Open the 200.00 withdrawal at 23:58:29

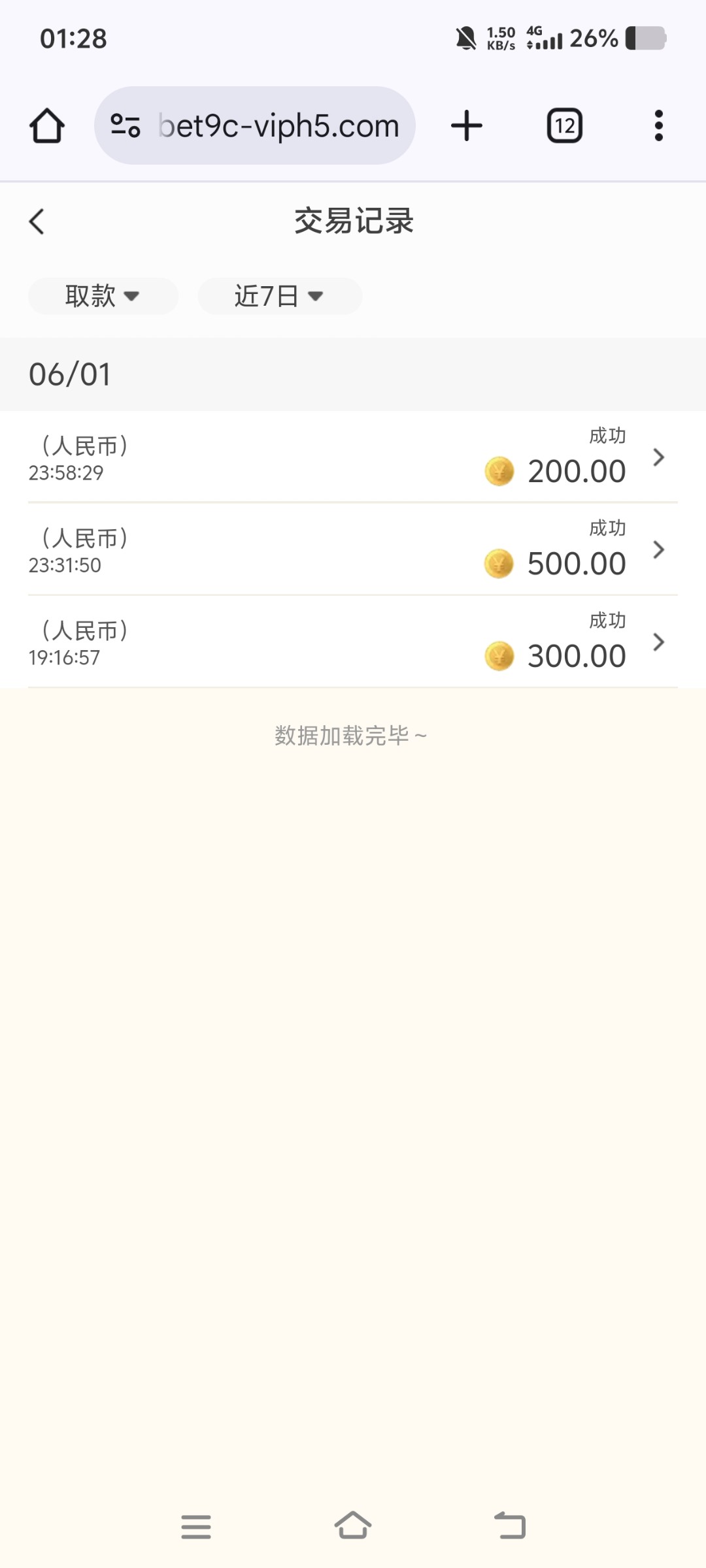353,457
